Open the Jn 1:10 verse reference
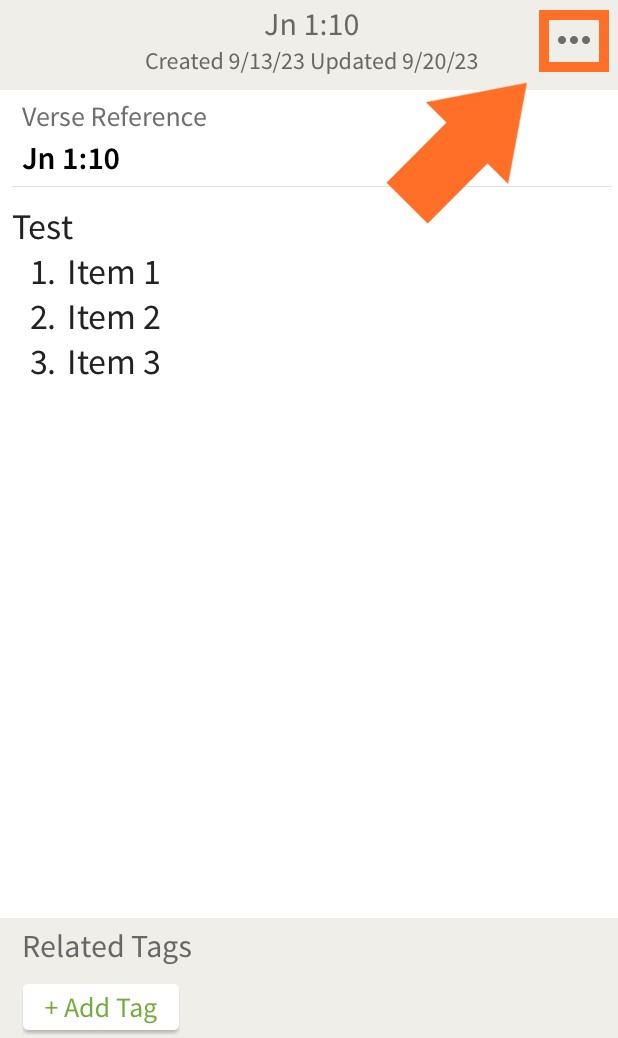This screenshot has height=1038, width=618. click(x=71, y=159)
